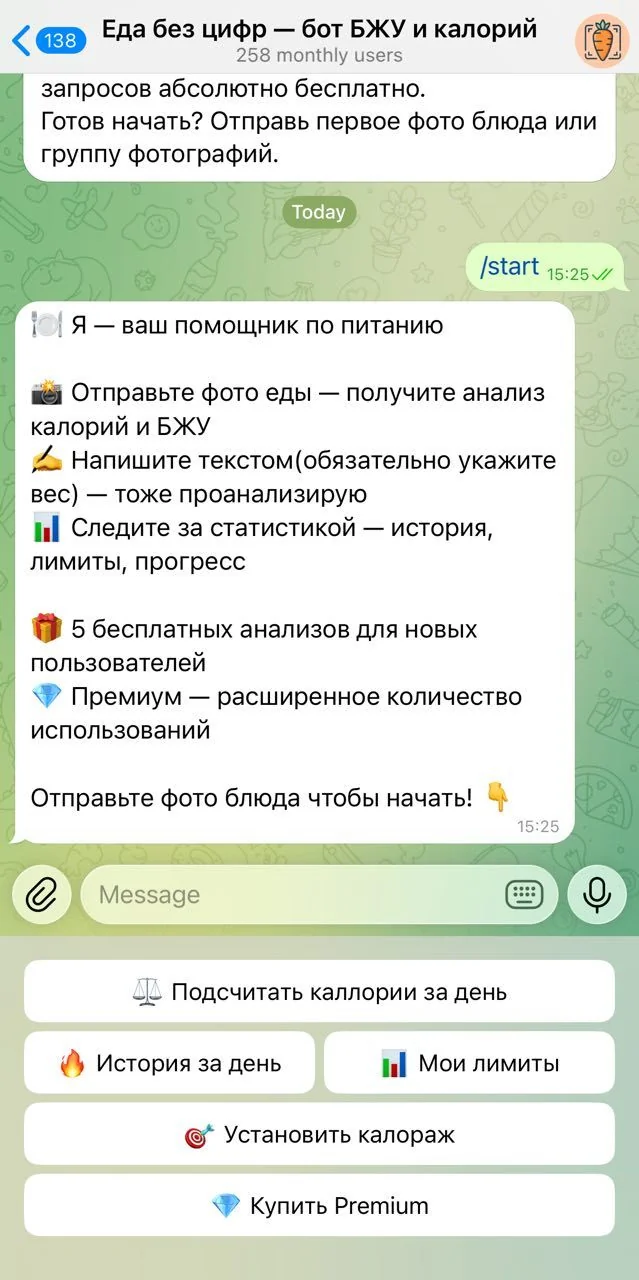
Task: Toggle the bot keyboard icon
Action: (x=524, y=894)
